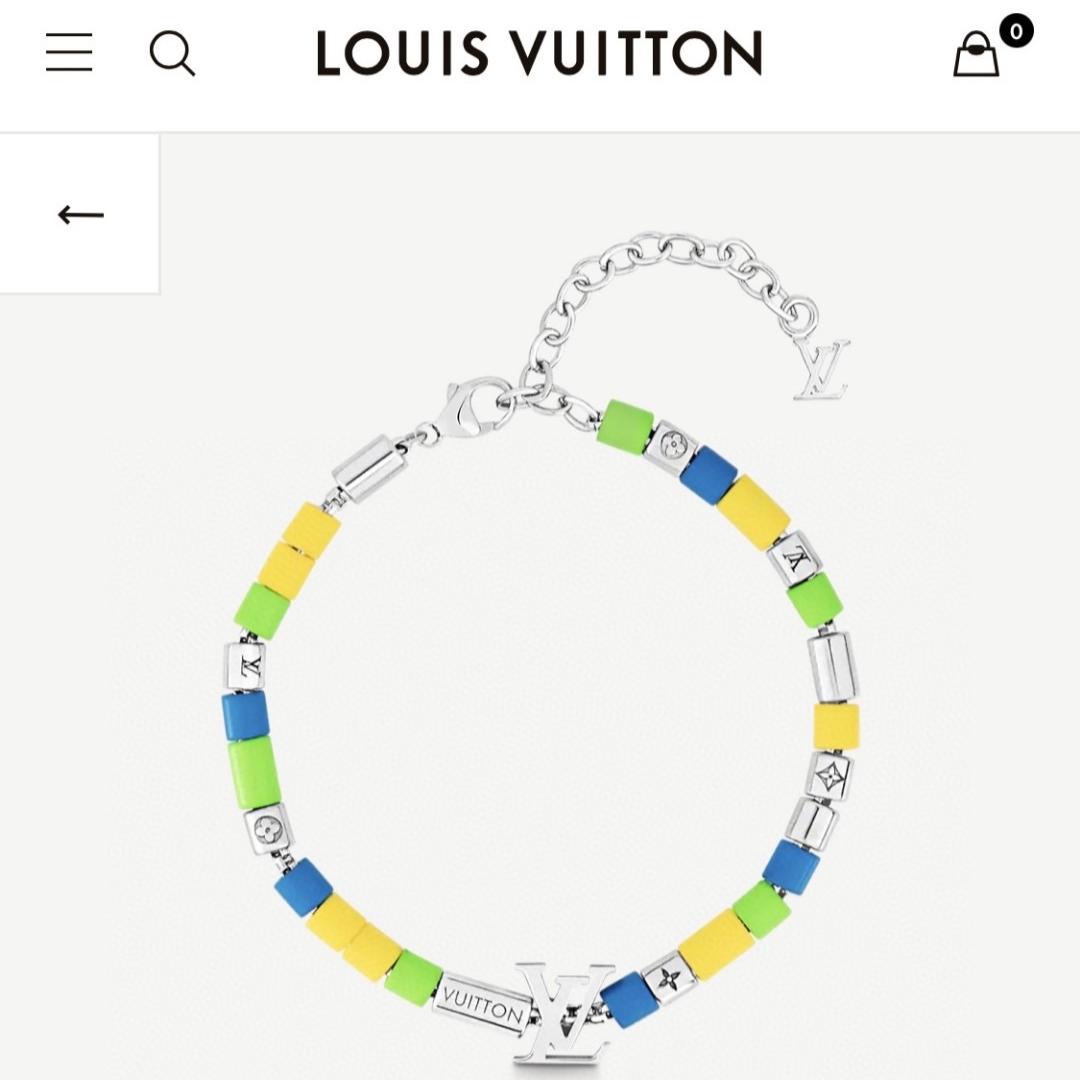Open the search magnifier
The image size is (1080, 1080).
click(172, 53)
